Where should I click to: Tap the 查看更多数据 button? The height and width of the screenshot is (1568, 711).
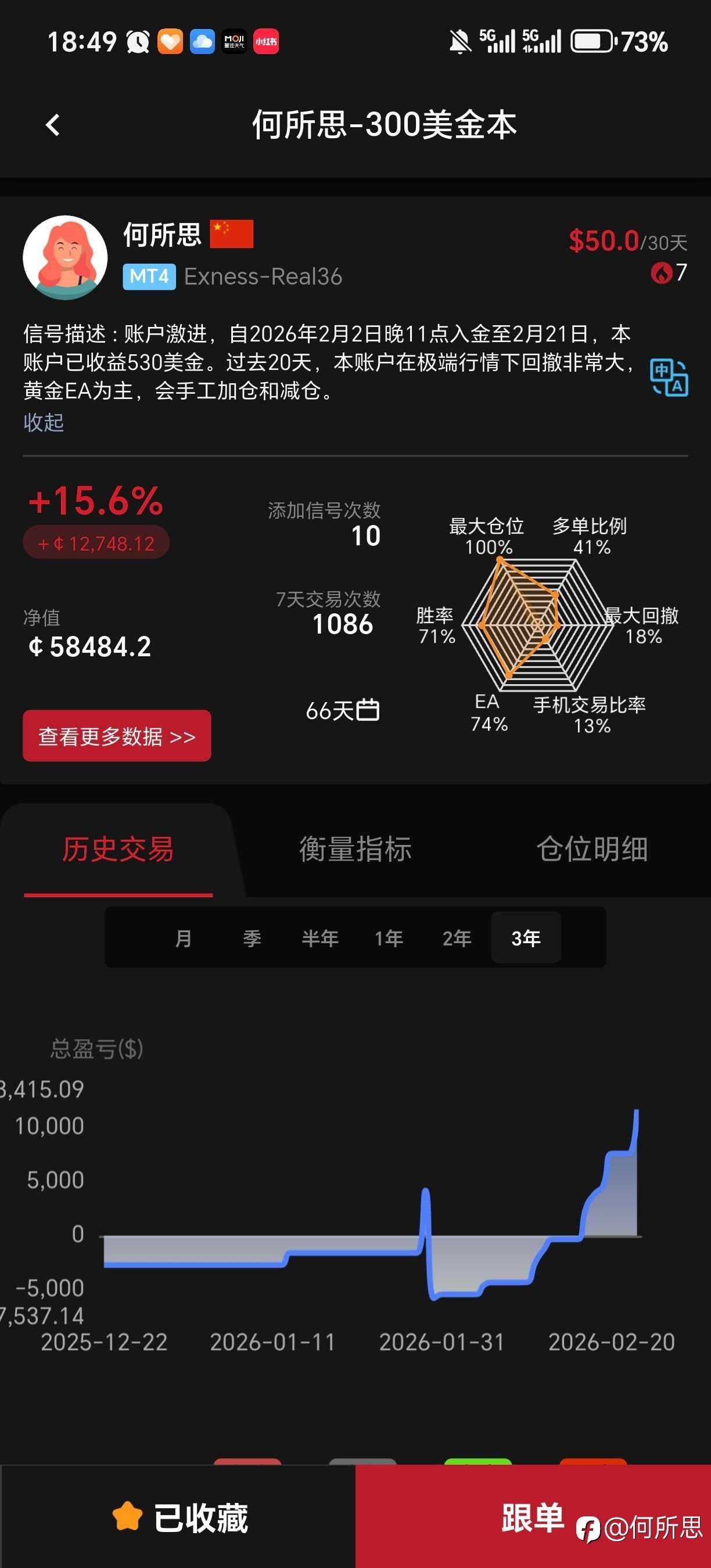(117, 735)
